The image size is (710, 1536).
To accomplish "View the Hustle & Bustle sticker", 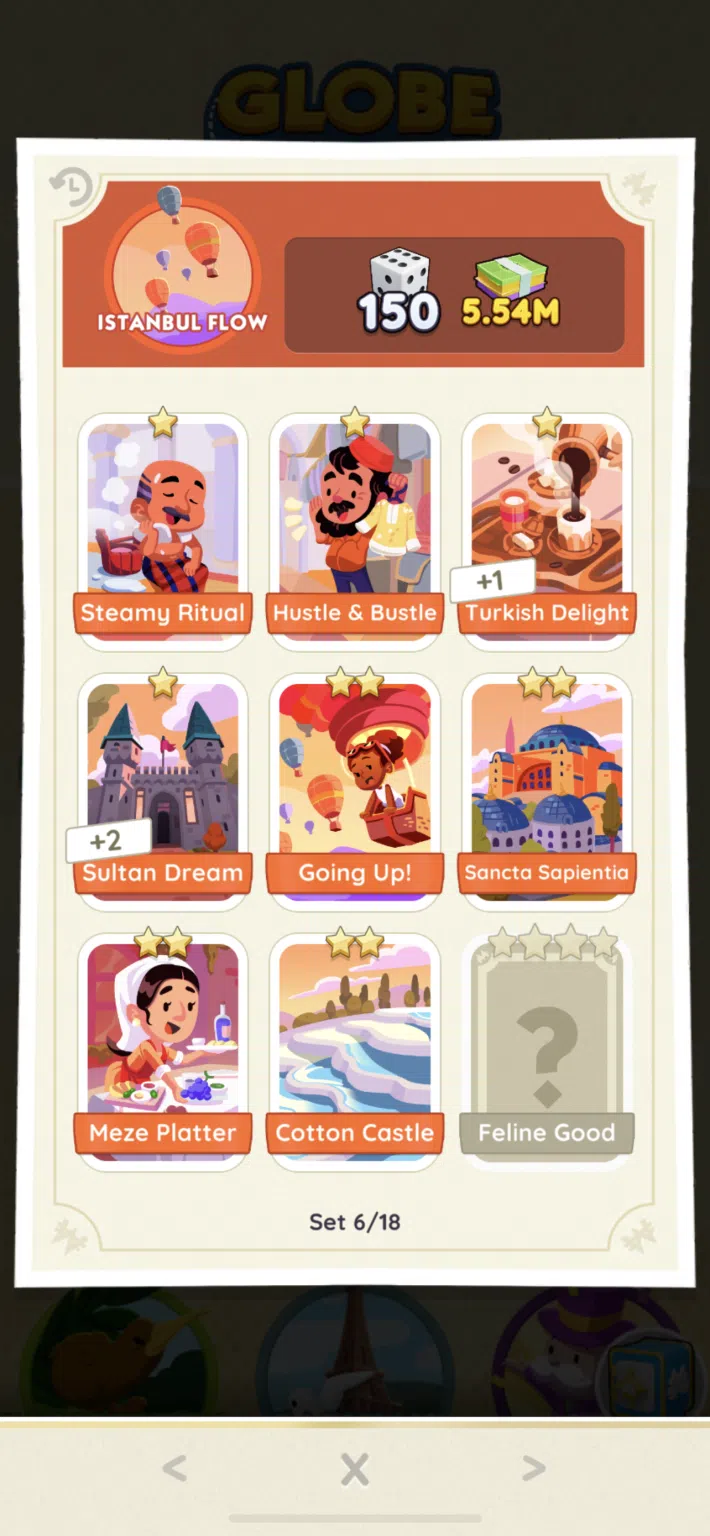I will (355, 528).
